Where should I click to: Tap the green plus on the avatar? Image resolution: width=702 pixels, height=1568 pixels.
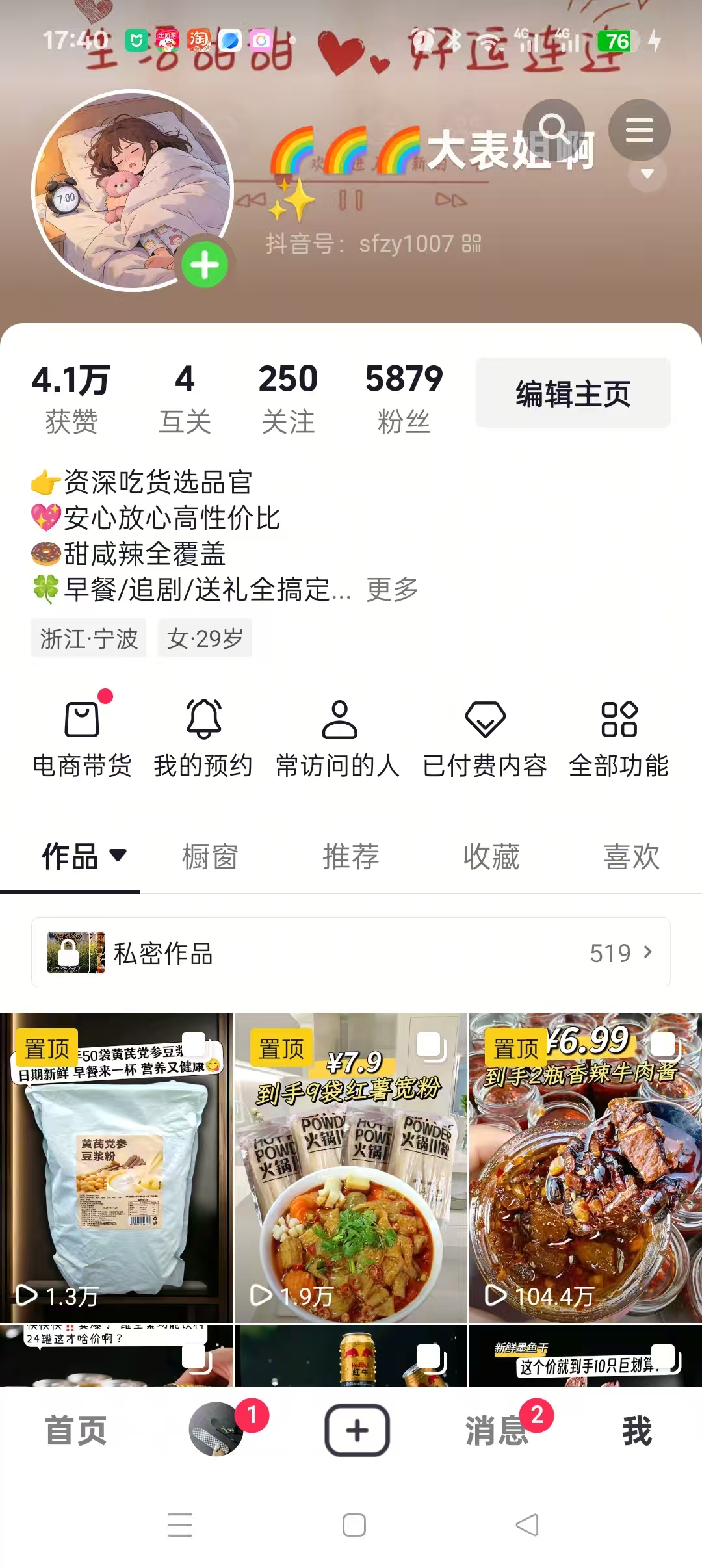pos(205,265)
